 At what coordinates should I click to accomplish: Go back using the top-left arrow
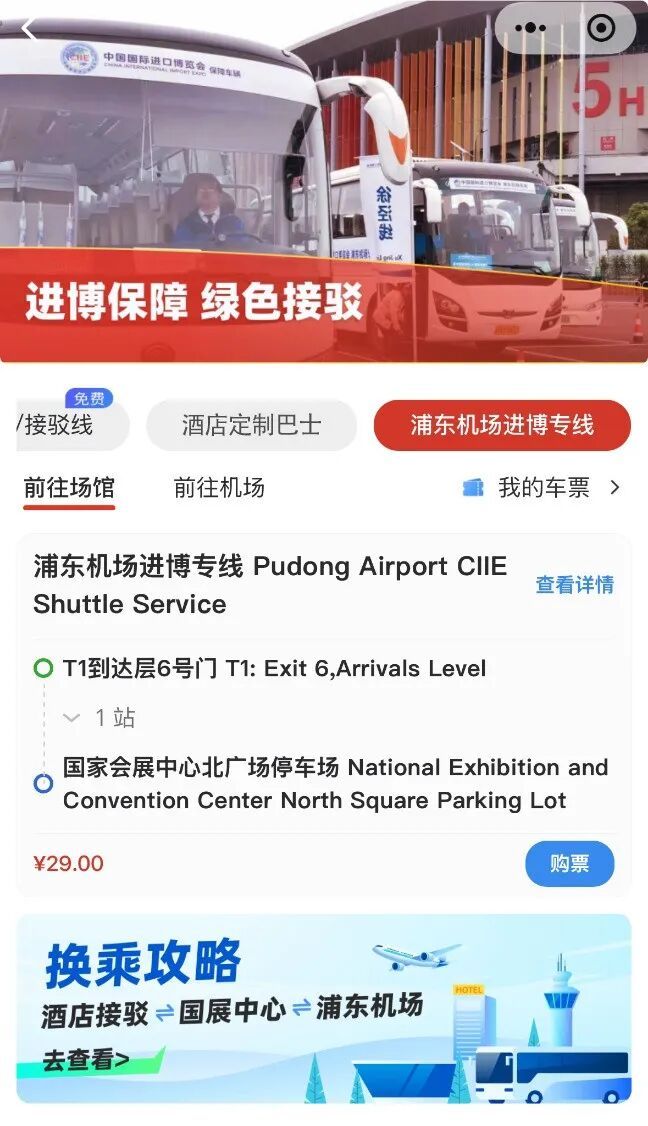(x=28, y=30)
